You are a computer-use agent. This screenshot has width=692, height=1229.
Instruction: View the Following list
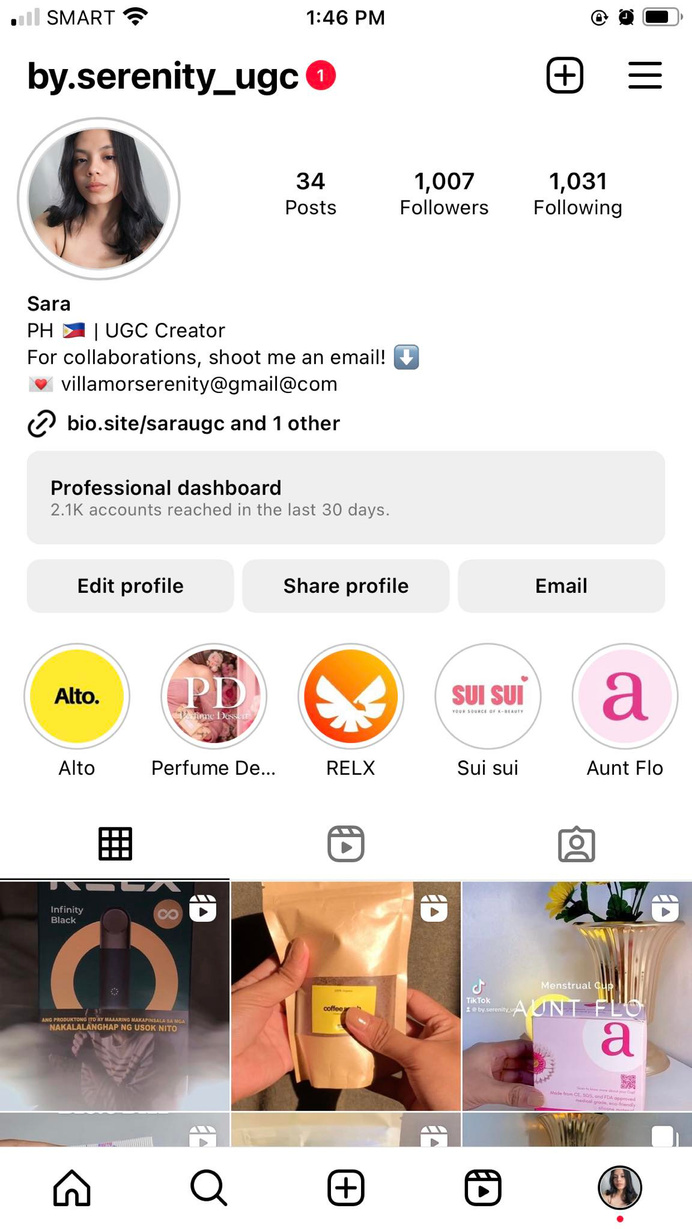coord(578,194)
